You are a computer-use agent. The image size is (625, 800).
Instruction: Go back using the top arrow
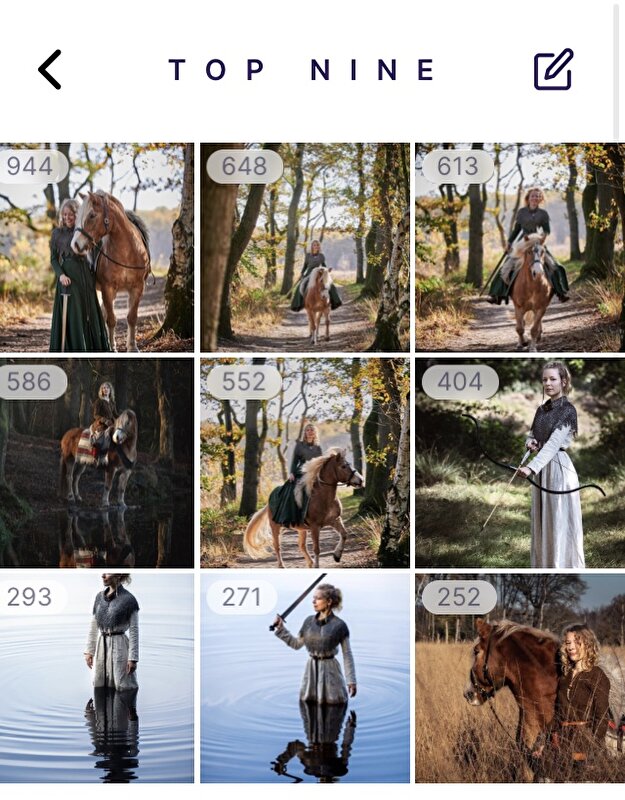pos(50,70)
